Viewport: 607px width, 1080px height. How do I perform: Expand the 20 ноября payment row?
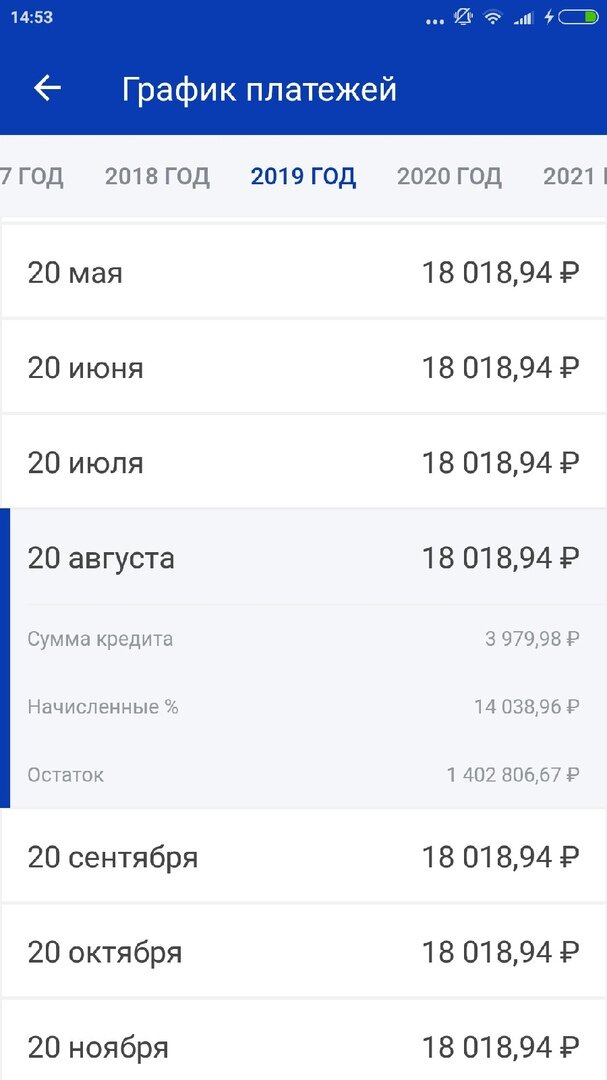[303, 1047]
